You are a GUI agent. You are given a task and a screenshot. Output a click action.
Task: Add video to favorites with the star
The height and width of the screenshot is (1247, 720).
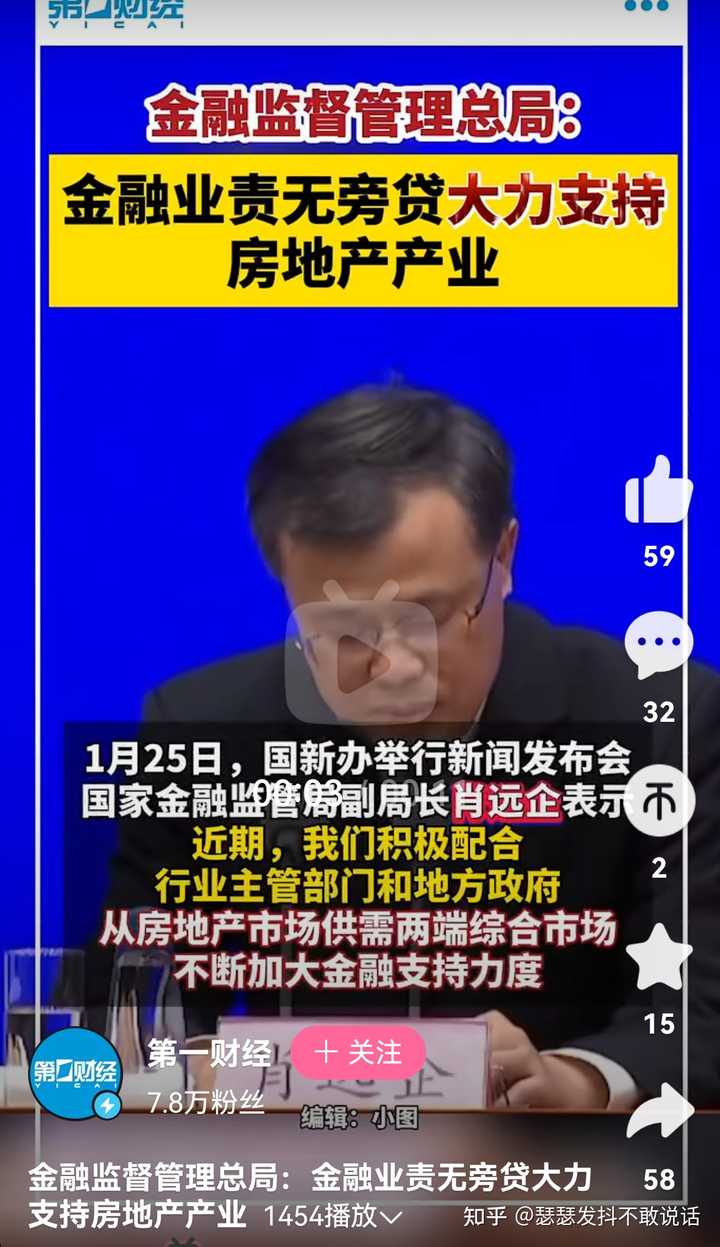pyautogui.click(x=659, y=957)
